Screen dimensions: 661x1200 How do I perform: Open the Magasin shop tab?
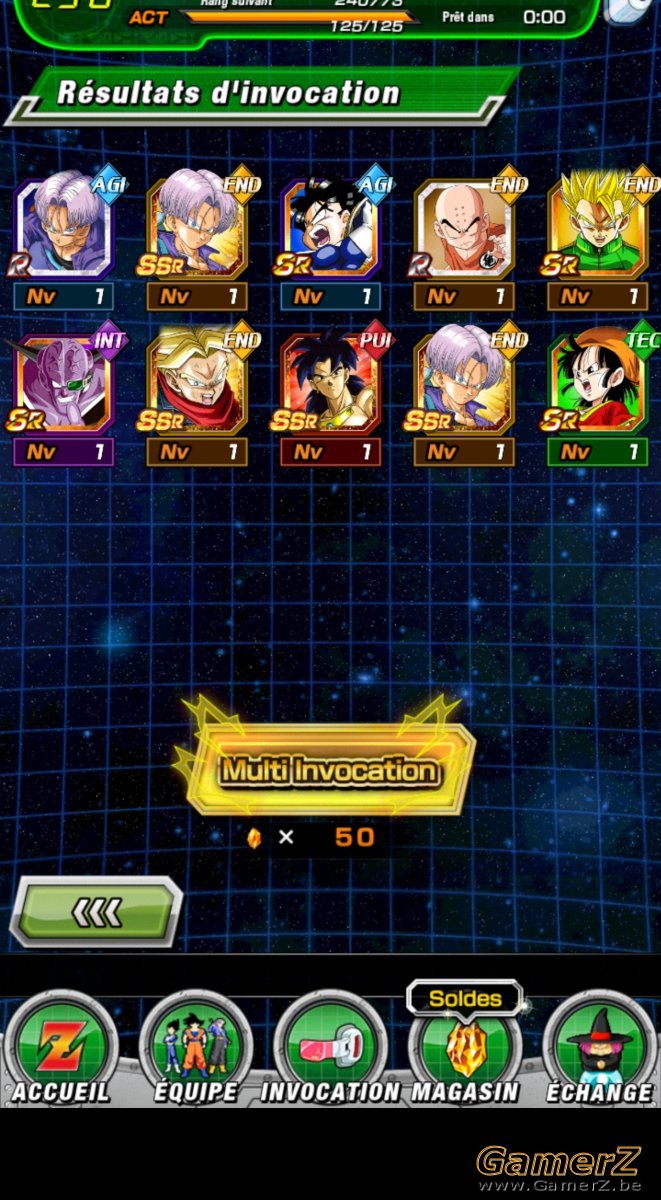point(465,1050)
